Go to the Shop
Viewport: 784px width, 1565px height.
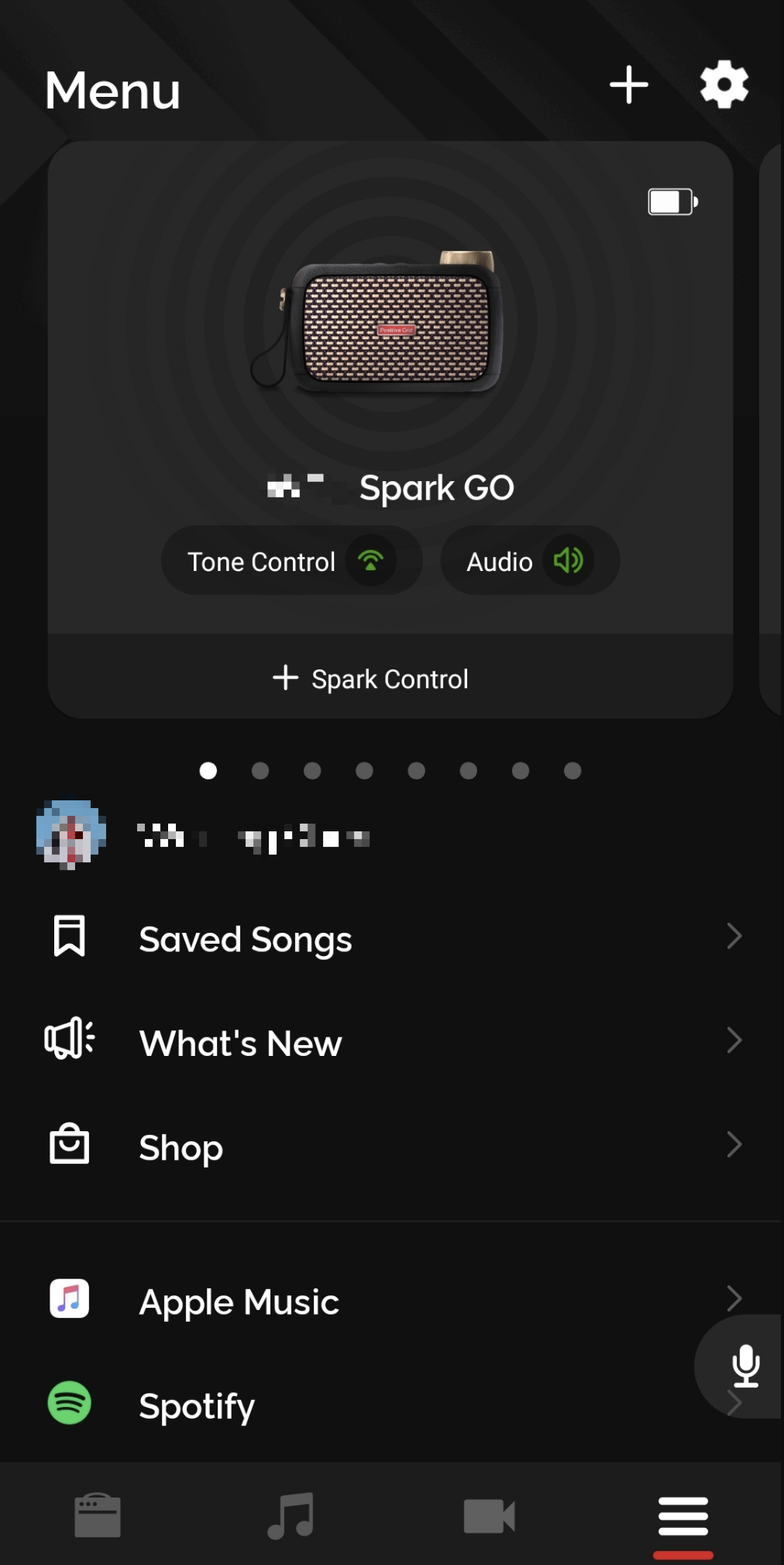click(390, 1147)
